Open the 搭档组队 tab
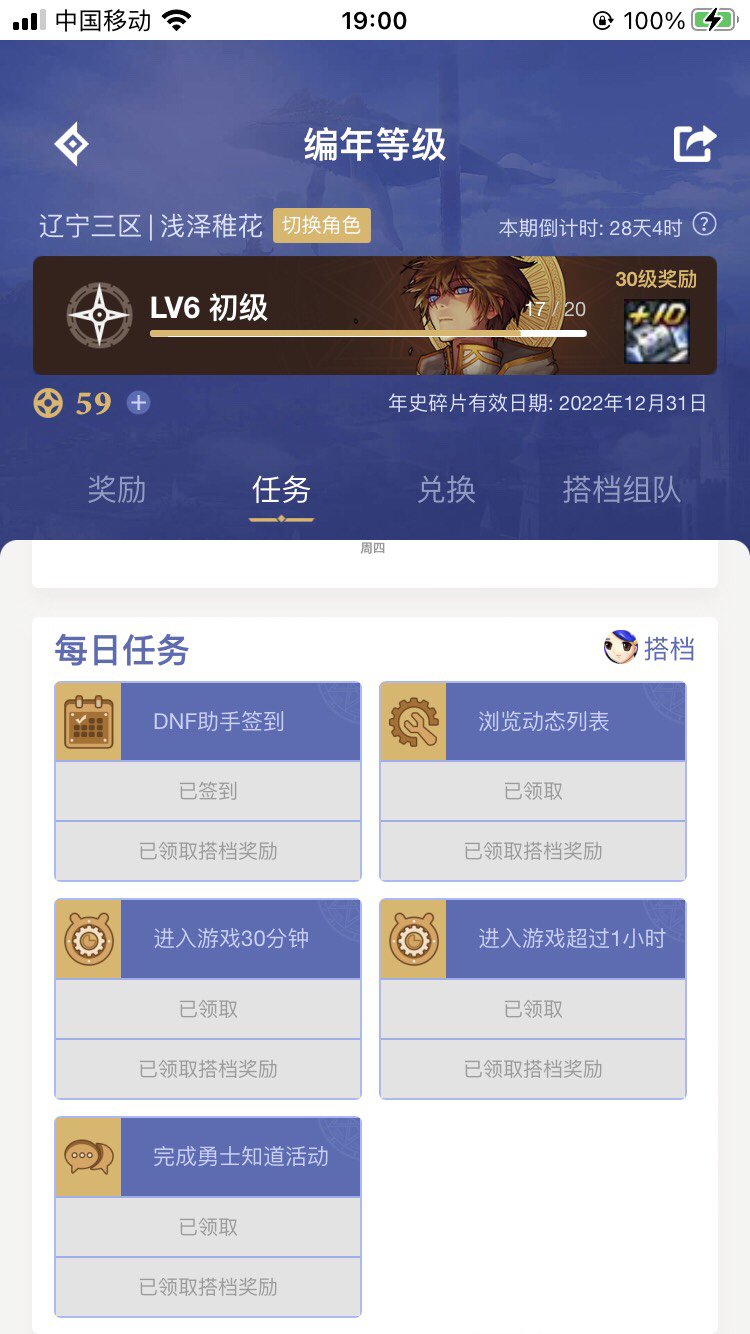Viewport: 750px width, 1334px height. [x=621, y=490]
